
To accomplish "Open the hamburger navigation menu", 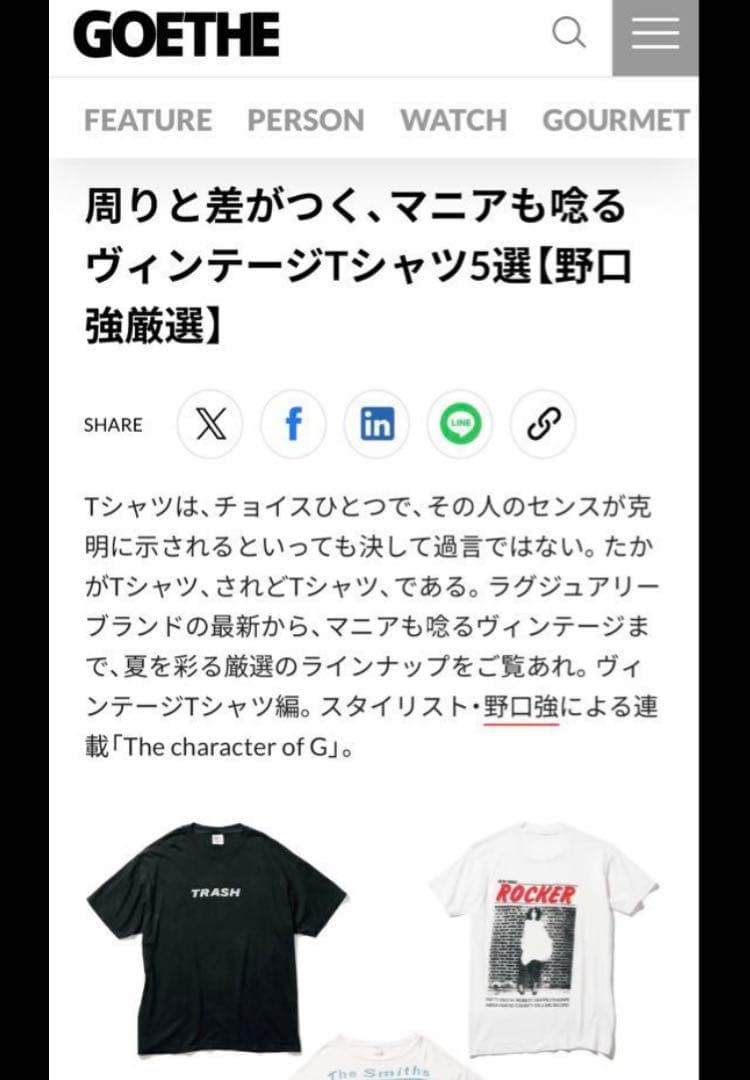I will (x=655, y=33).
